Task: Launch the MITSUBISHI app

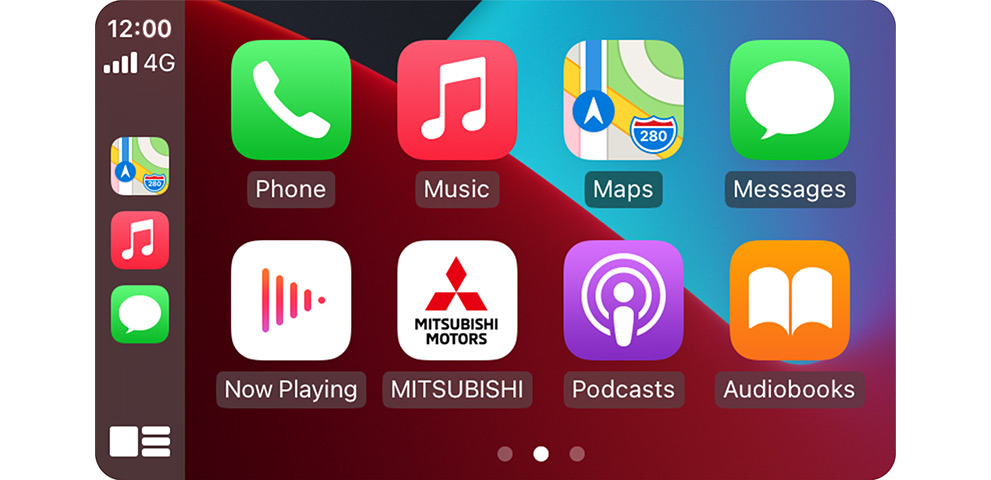Action: 456,300
